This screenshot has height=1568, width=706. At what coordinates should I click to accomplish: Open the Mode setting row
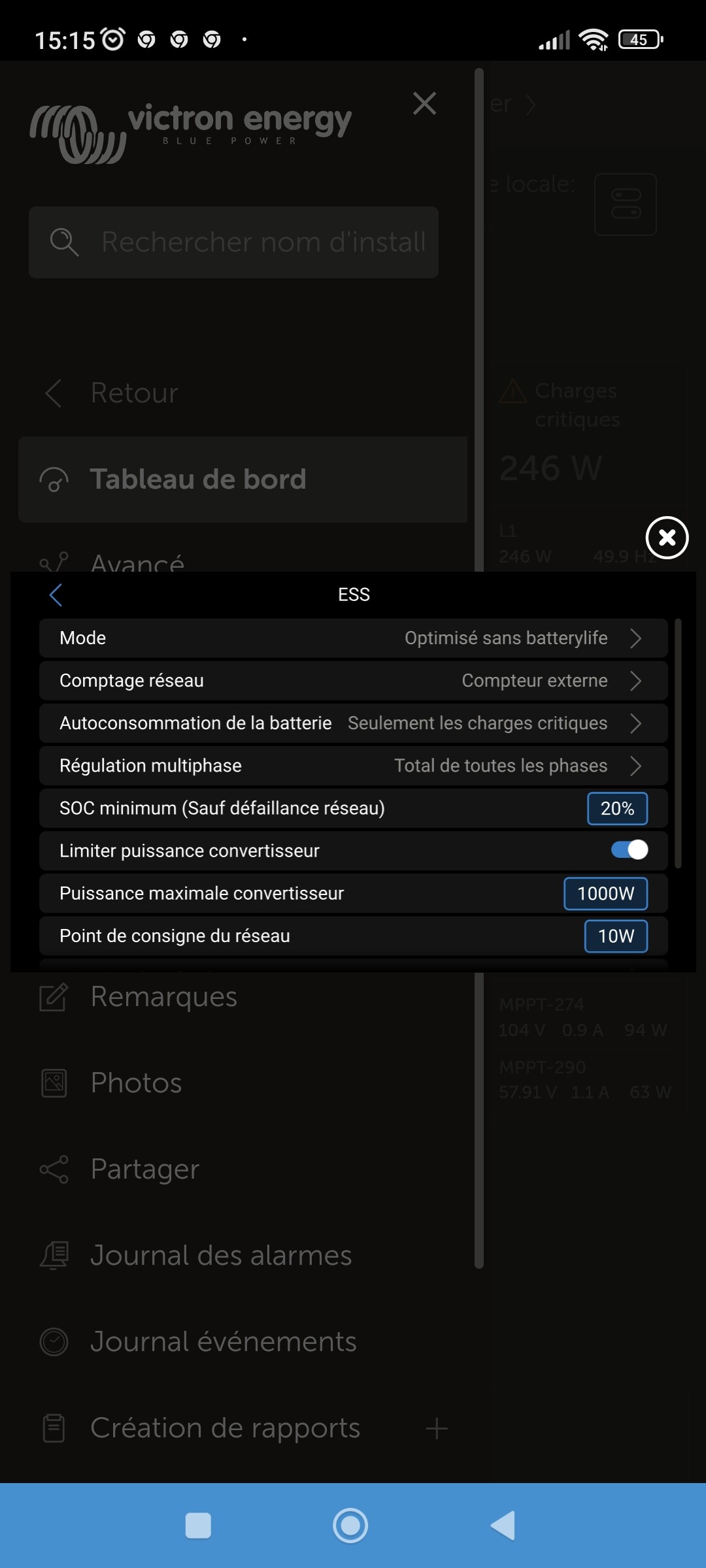353,638
